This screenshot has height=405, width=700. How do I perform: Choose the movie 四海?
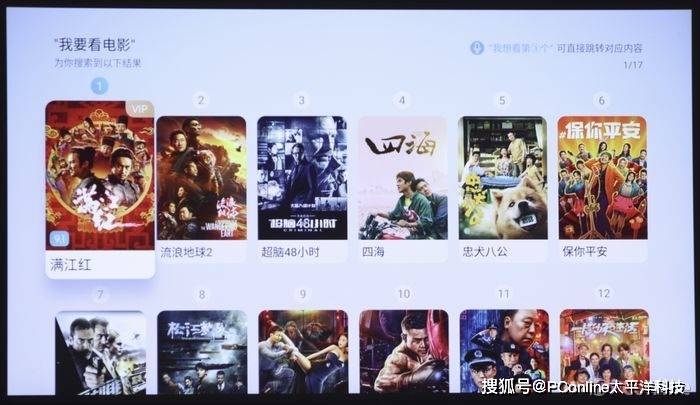[403, 189]
